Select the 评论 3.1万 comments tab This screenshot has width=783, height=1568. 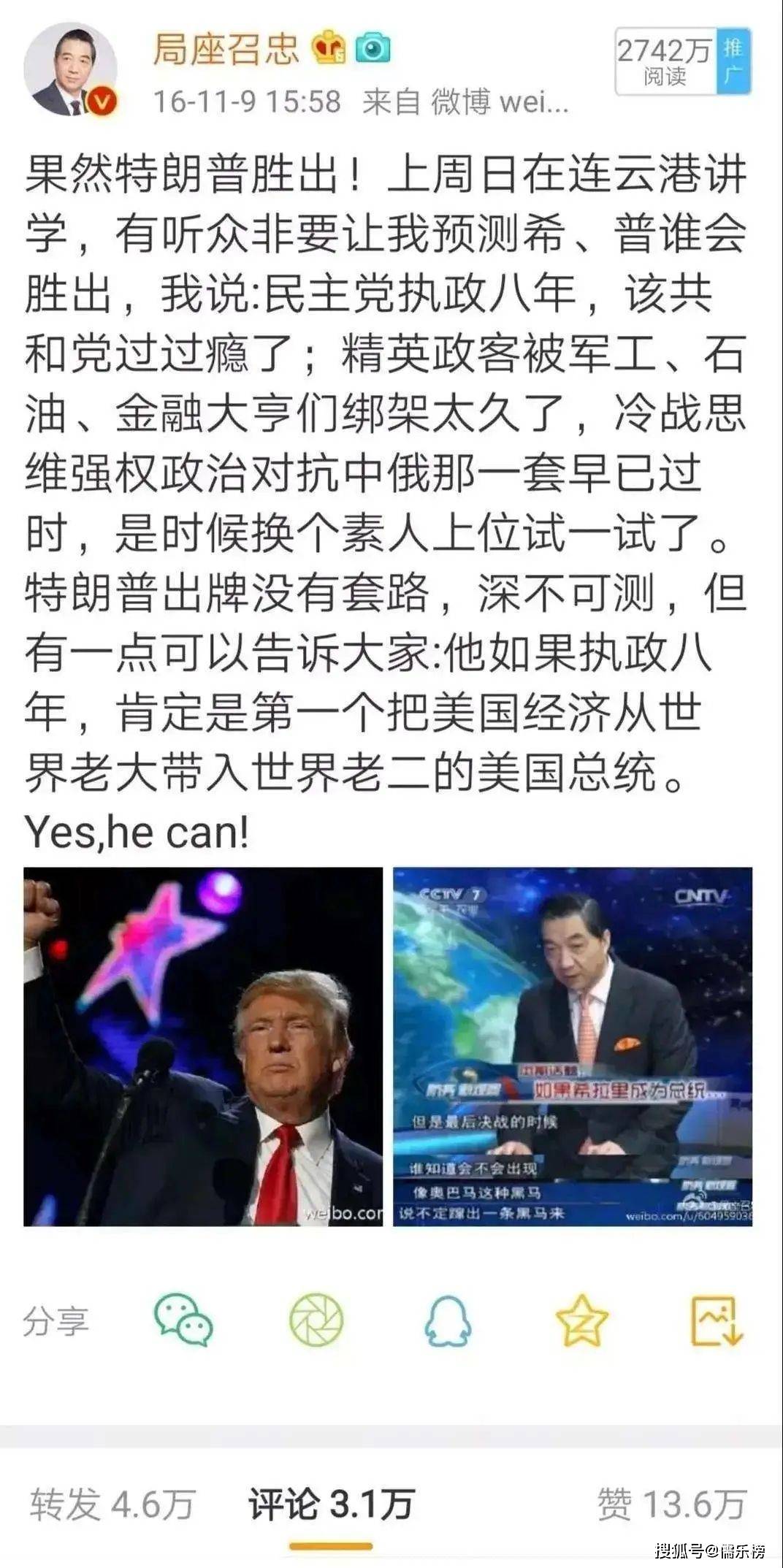click(331, 1504)
